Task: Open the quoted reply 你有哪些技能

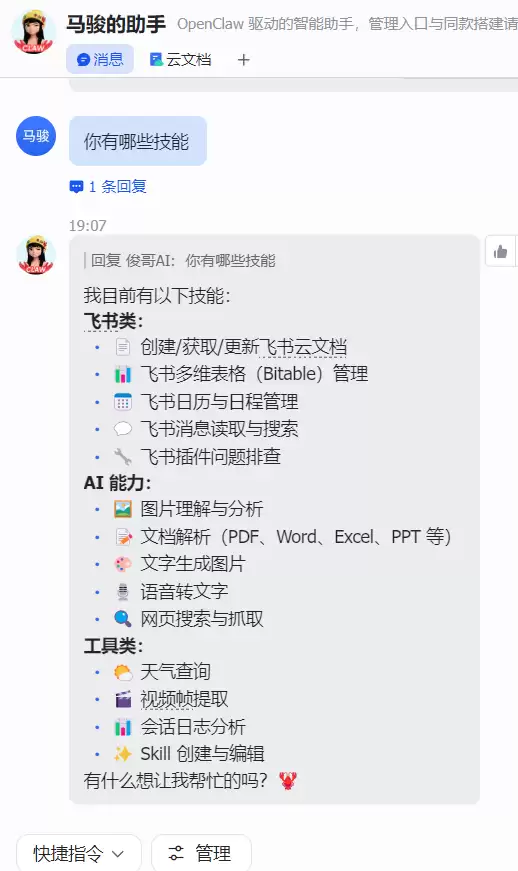Action: coord(180,261)
